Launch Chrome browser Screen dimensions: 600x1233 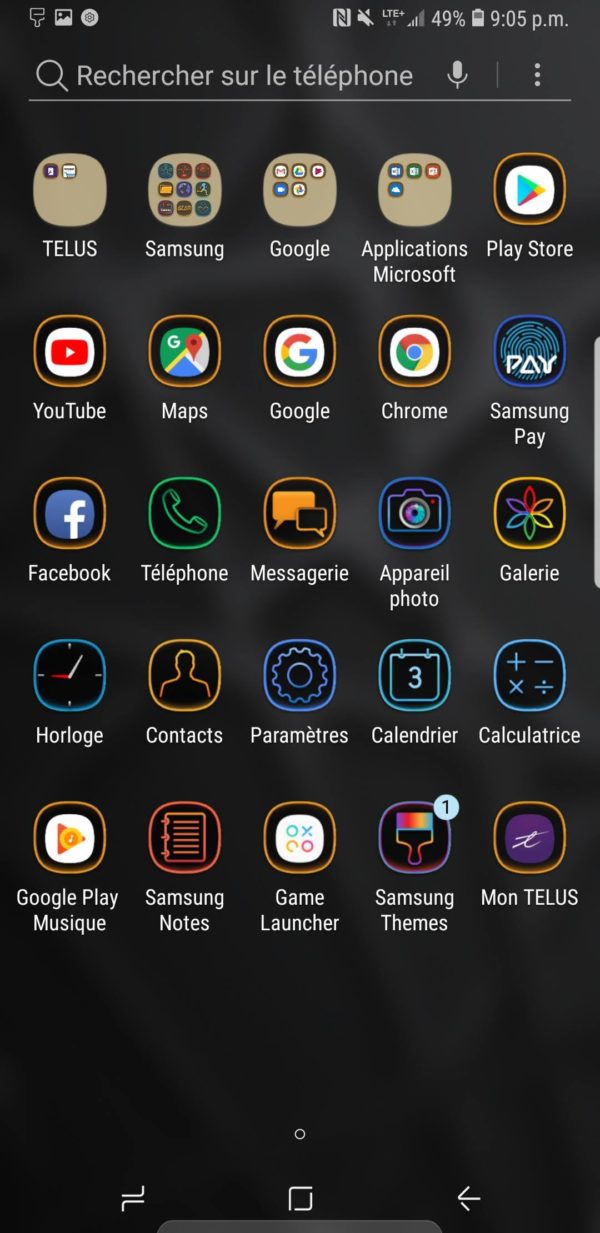pos(414,352)
